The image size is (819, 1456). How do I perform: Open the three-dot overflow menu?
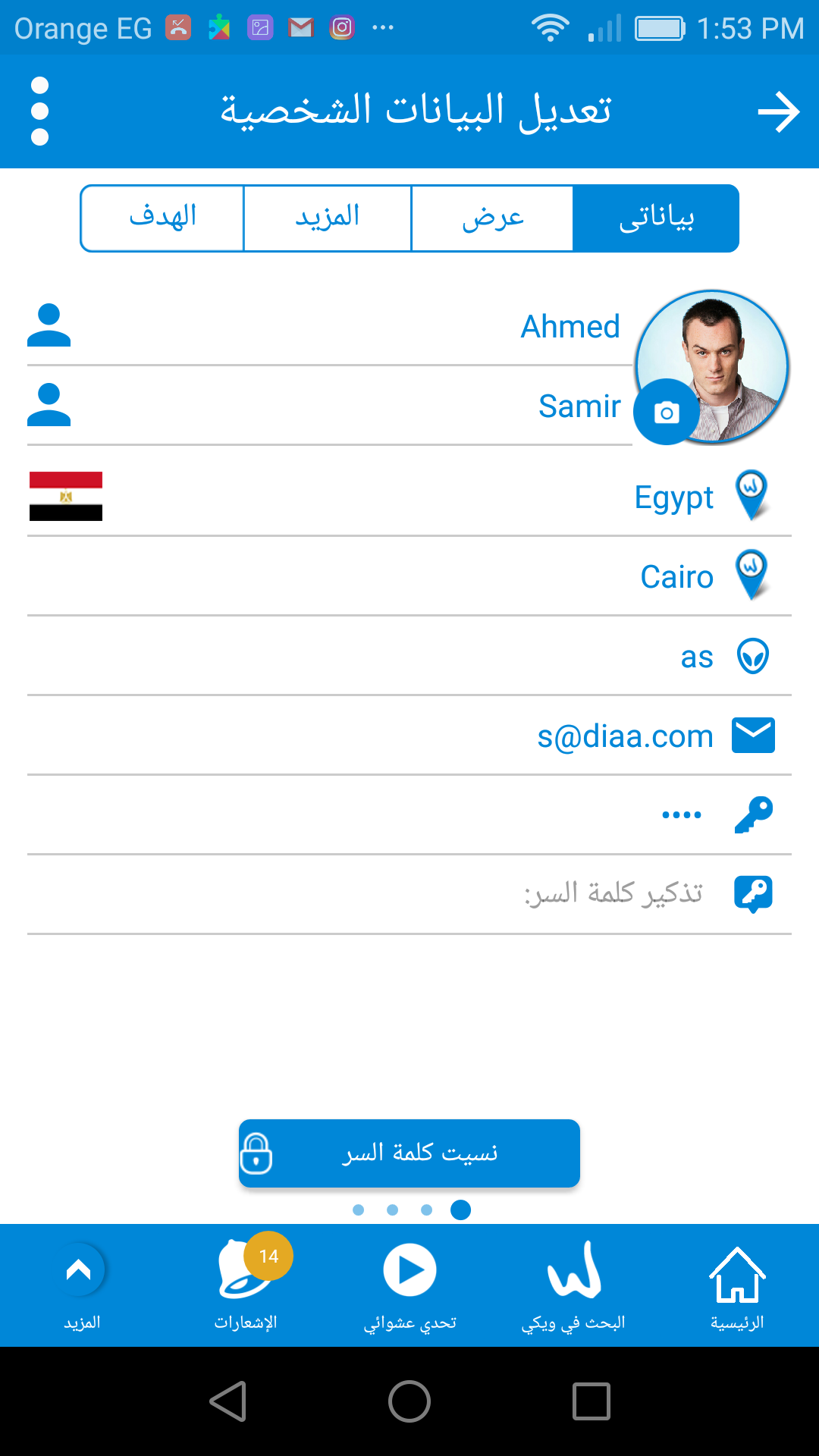click(x=39, y=111)
